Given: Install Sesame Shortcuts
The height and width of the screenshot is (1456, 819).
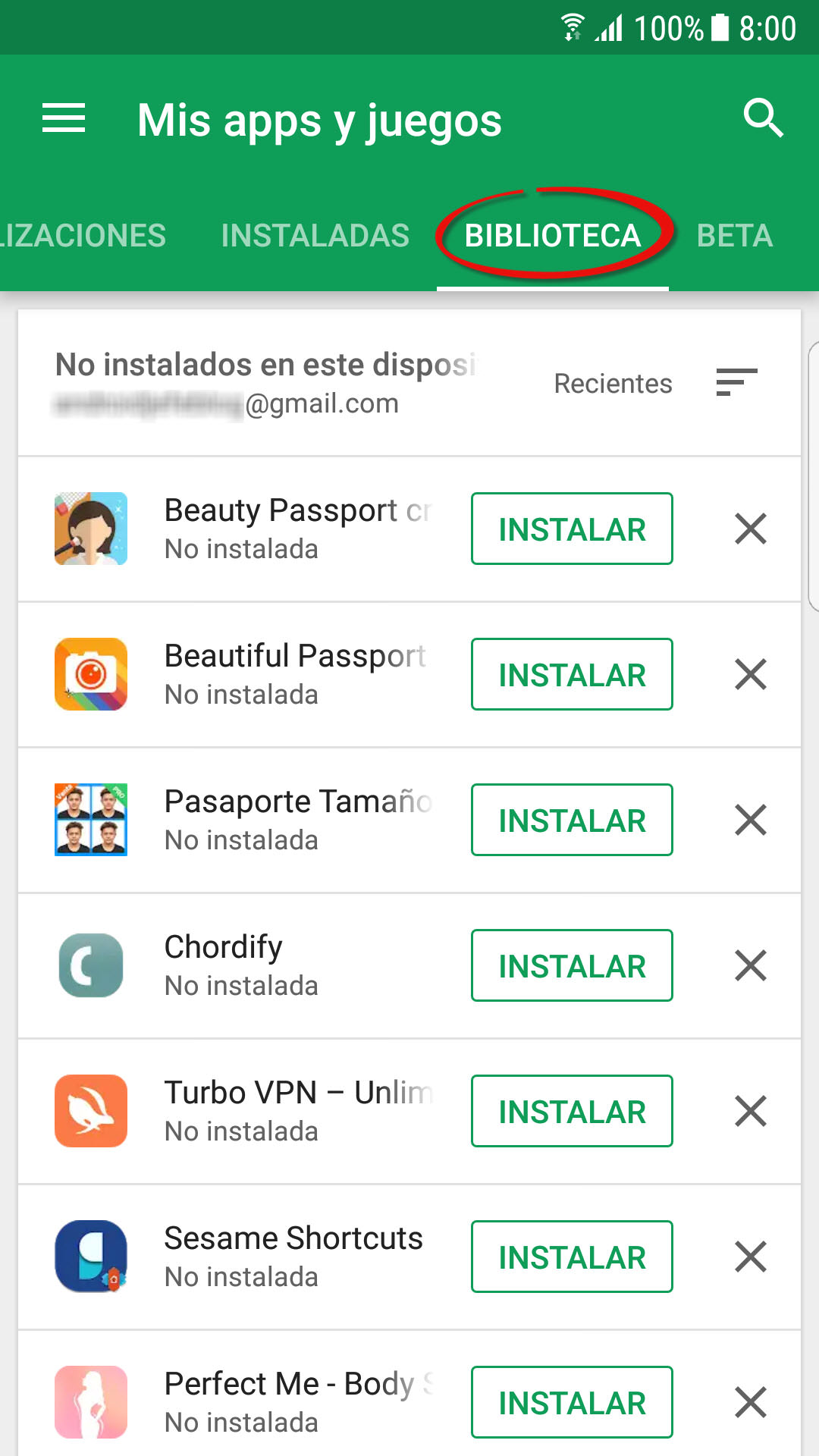Looking at the screenshot, I should coord(572,1257).
